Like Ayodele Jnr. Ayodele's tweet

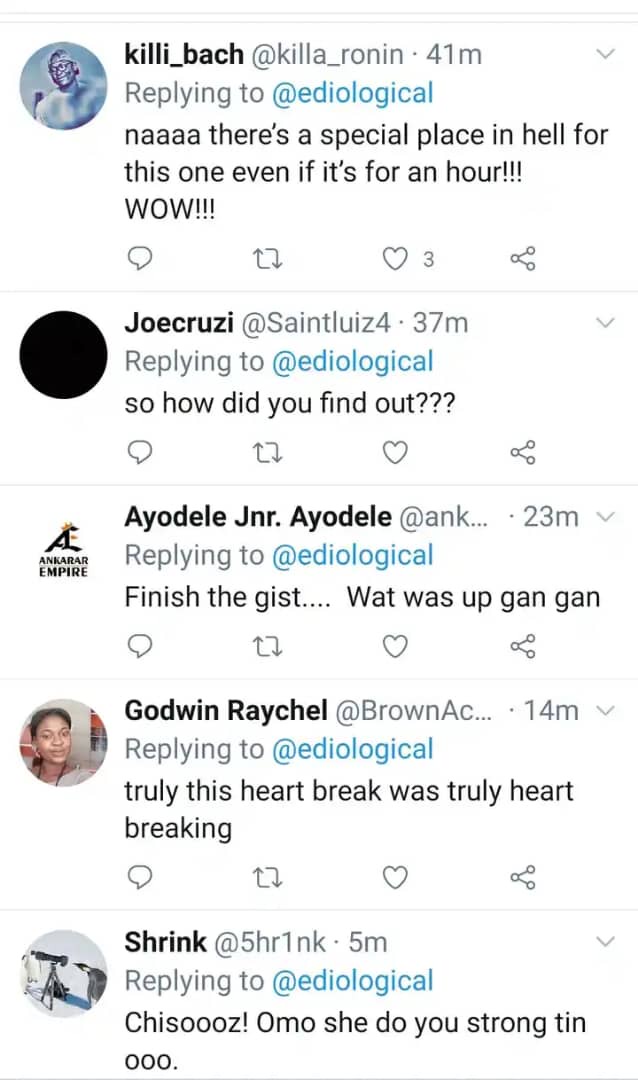click(x=395, y=647)
